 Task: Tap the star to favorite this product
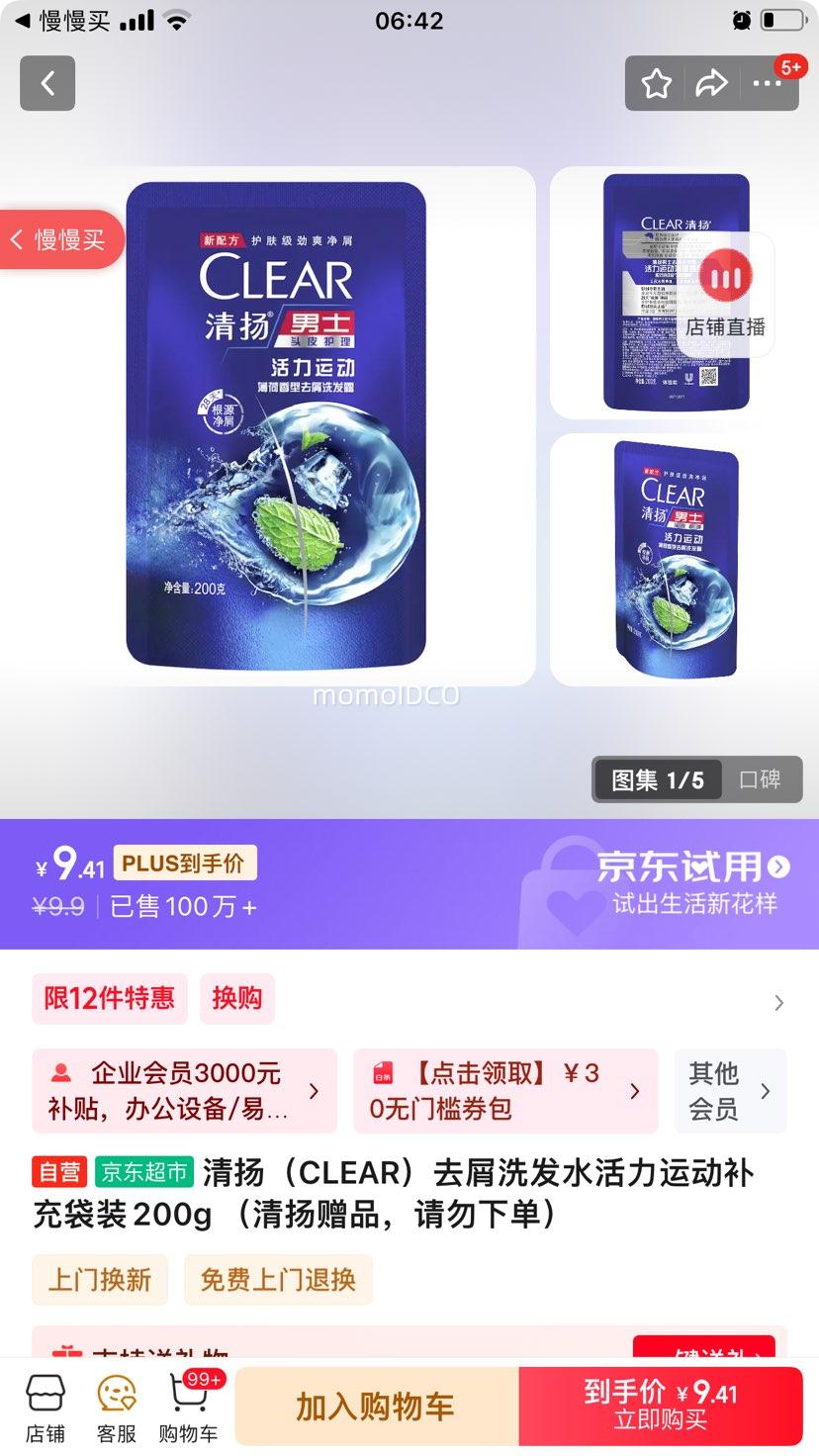point(655,84)
